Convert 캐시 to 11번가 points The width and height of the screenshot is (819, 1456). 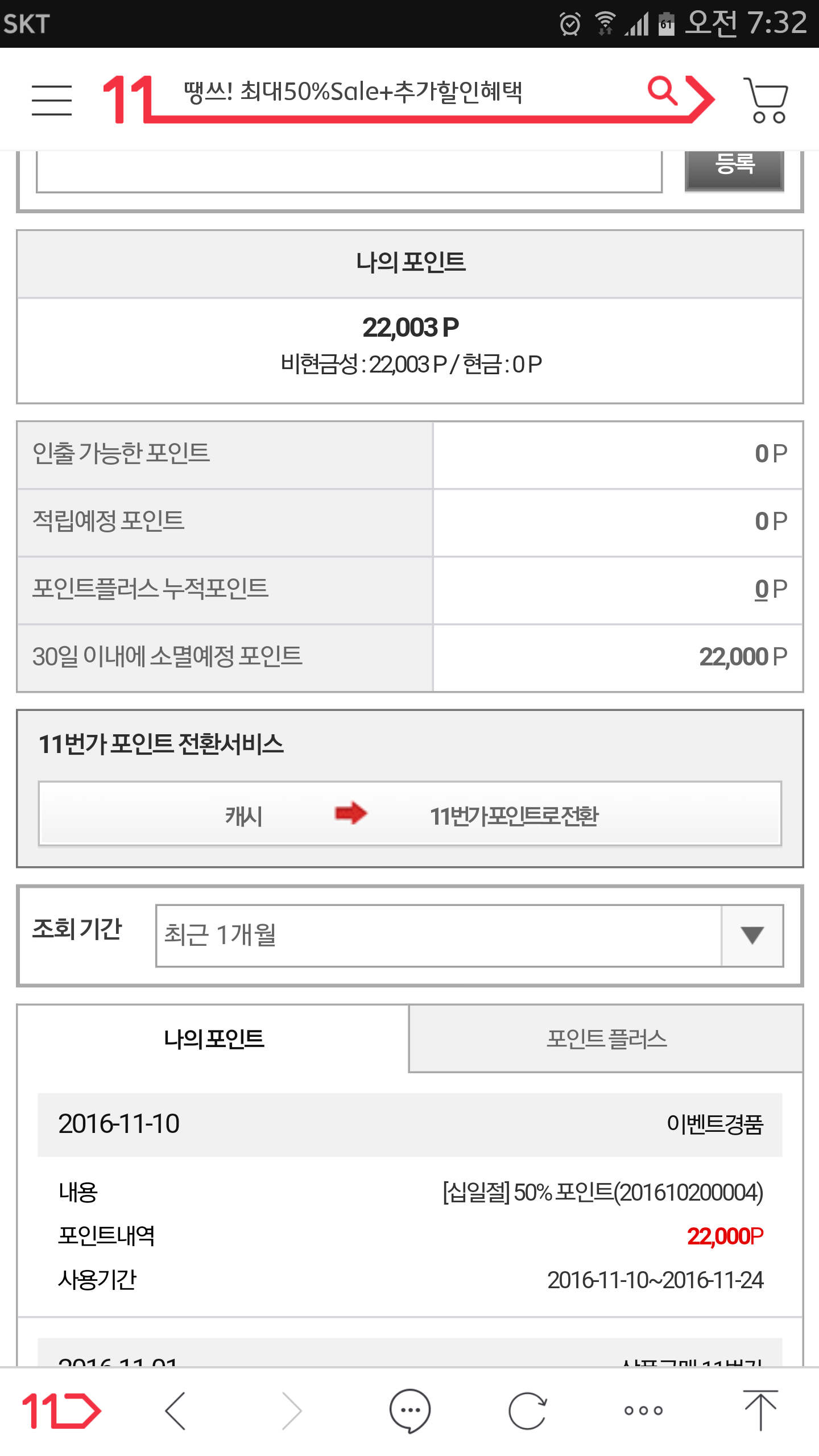pos(409,814)
